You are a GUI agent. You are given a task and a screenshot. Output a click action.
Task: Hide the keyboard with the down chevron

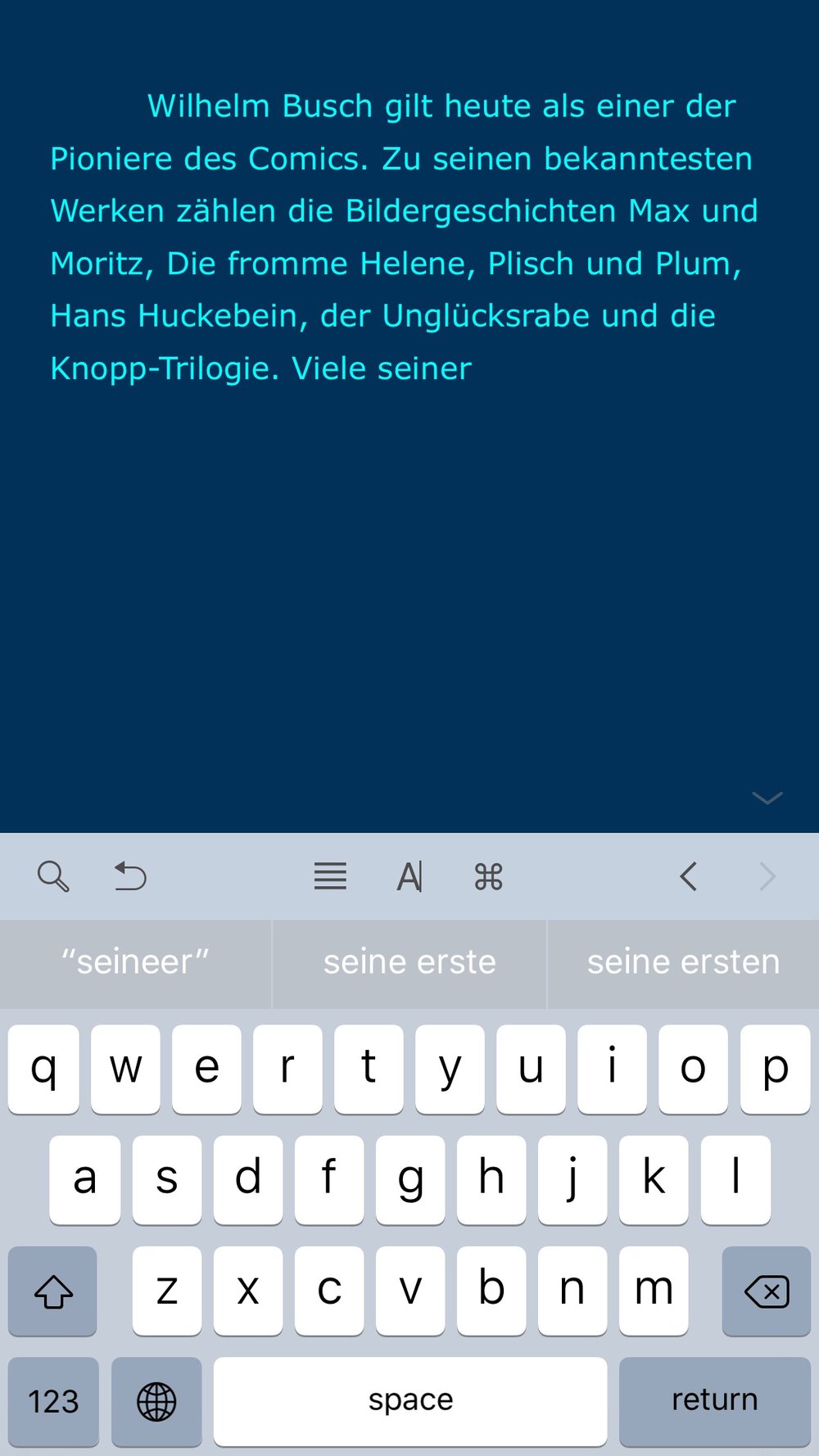point(767,797)
